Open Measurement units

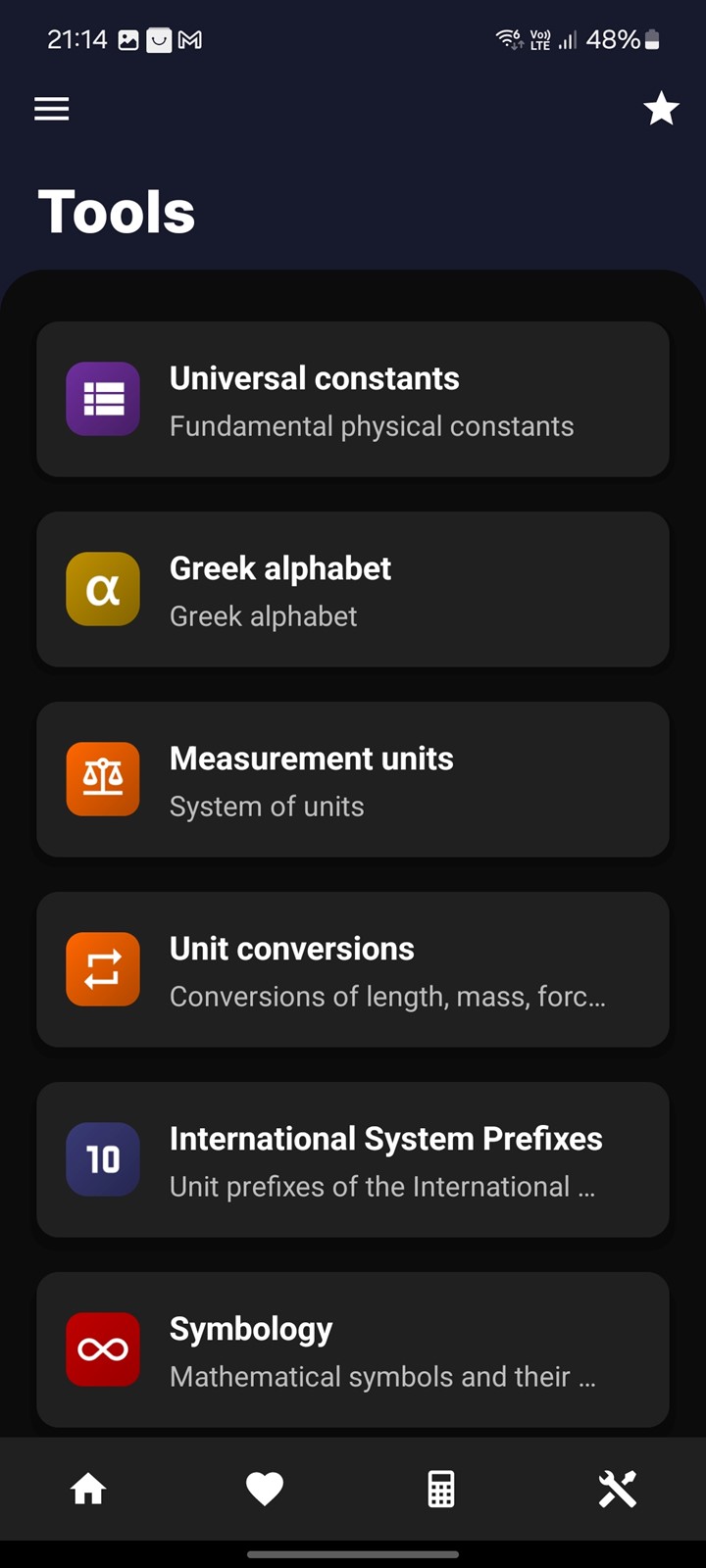coord(353,779)
